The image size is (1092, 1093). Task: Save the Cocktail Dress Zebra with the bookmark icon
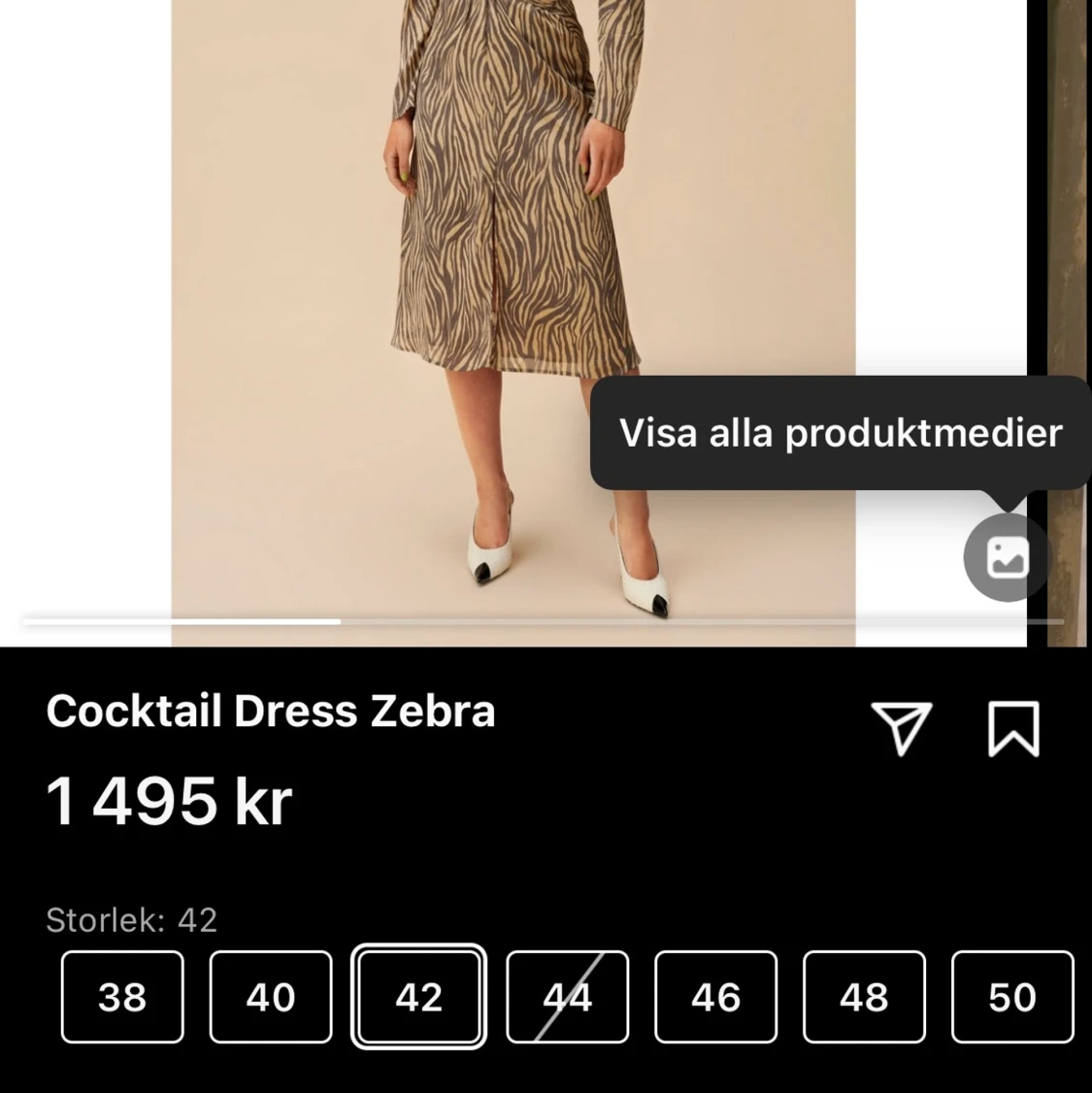click(x=1013, y=728)
